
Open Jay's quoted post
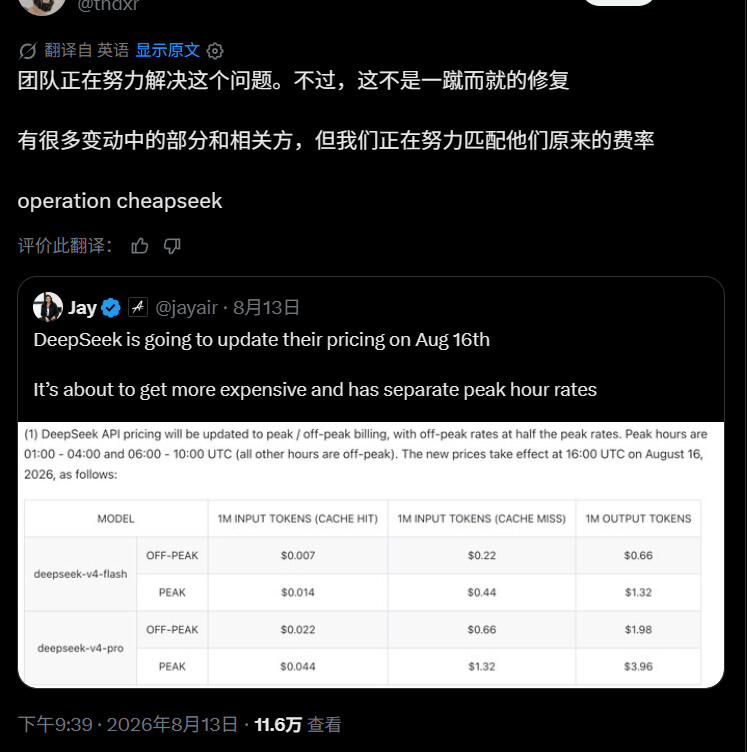point(371,482)
